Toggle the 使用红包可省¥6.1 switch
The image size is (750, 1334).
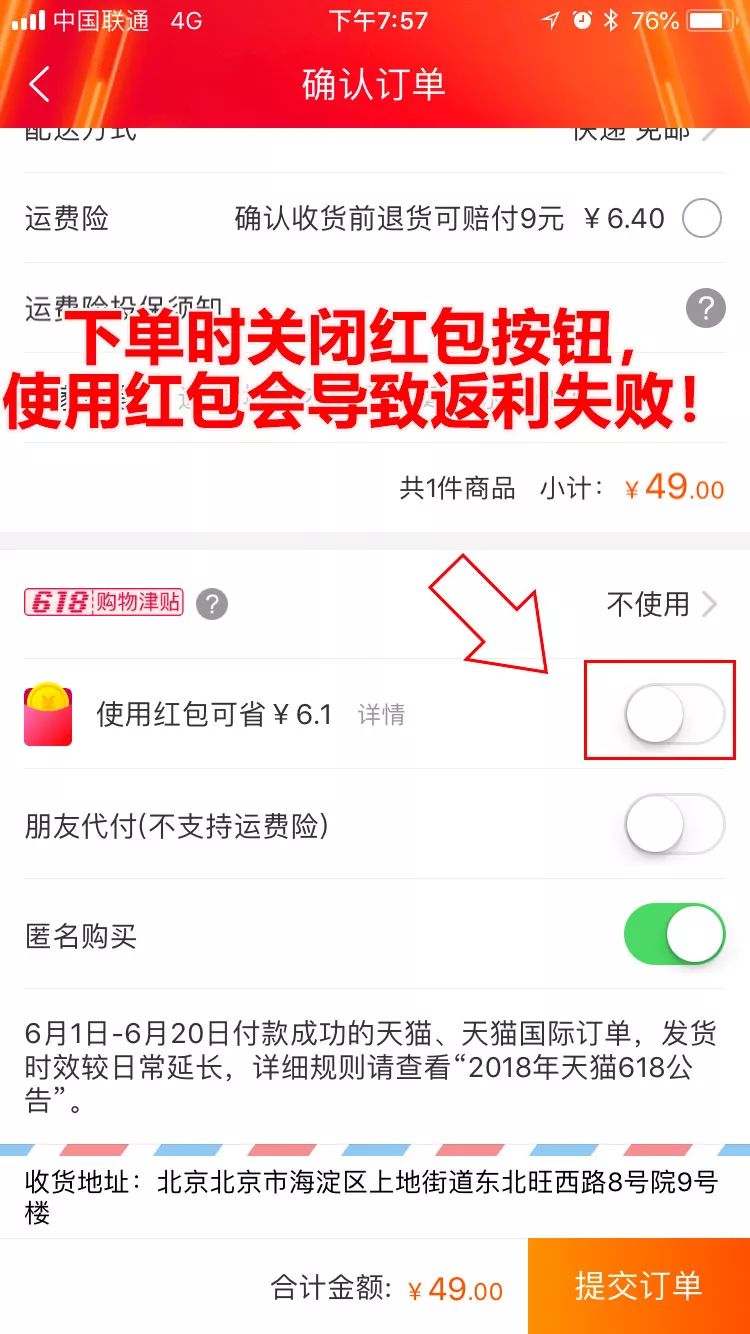click(x=674, y=714)
